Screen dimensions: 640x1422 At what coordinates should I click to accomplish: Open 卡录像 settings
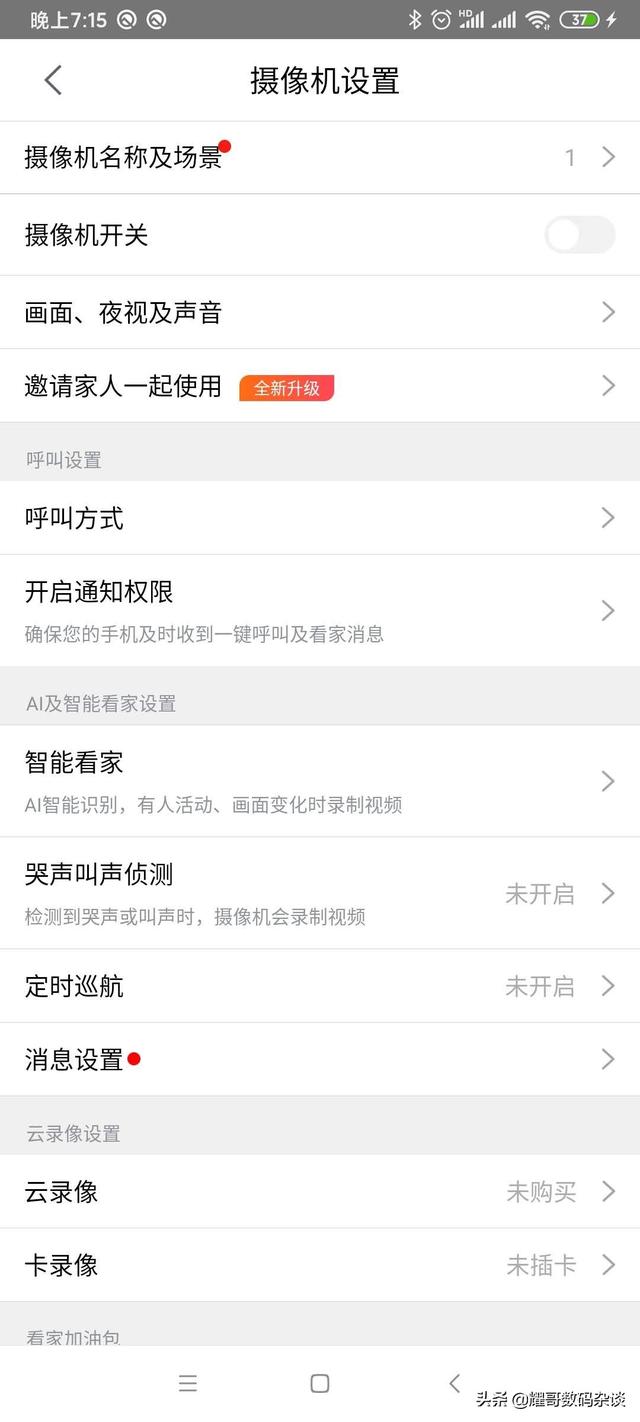[x=320, y=1265]
